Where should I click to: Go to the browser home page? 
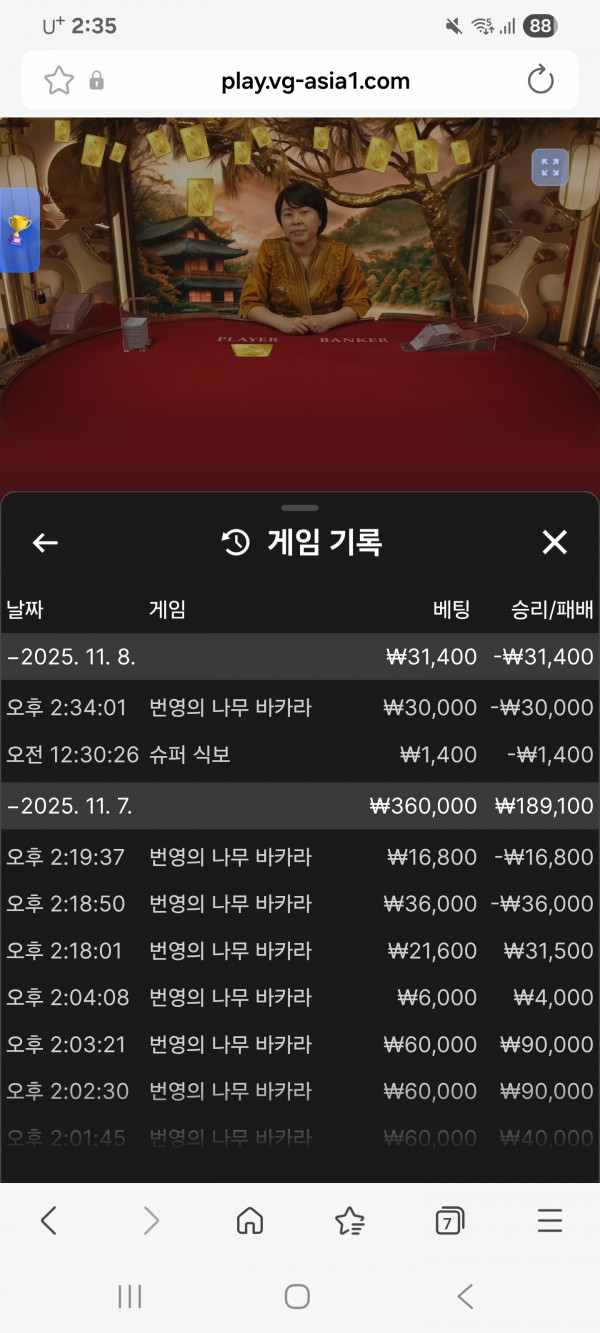pos(249,1221)
